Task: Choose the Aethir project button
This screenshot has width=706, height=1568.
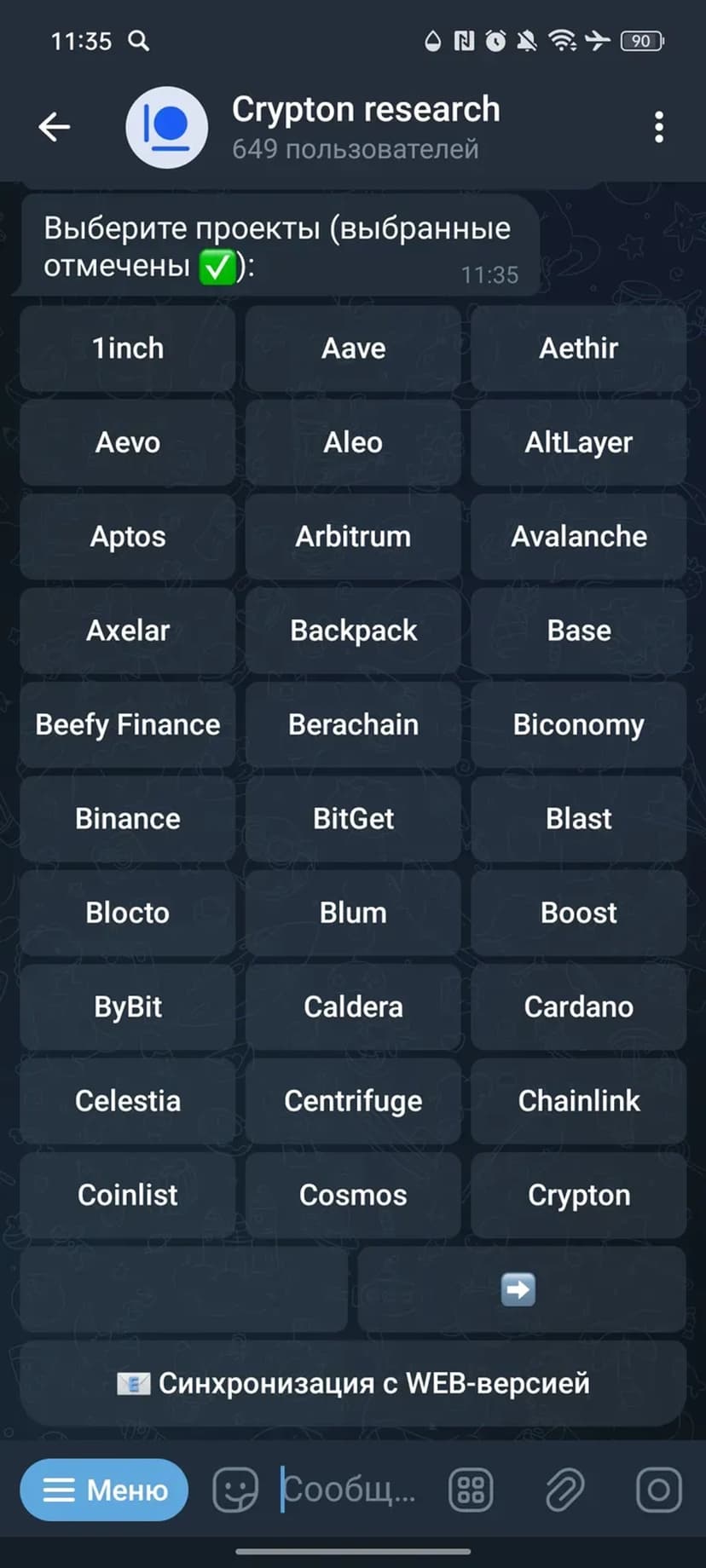Action: [578, 349]
